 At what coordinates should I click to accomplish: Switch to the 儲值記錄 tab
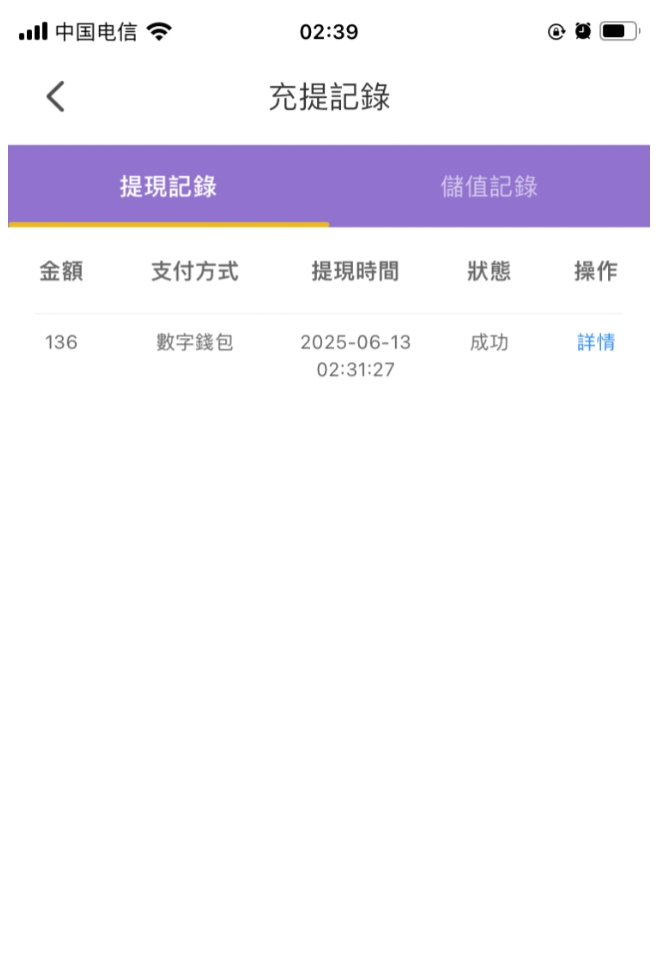[489, 187]
